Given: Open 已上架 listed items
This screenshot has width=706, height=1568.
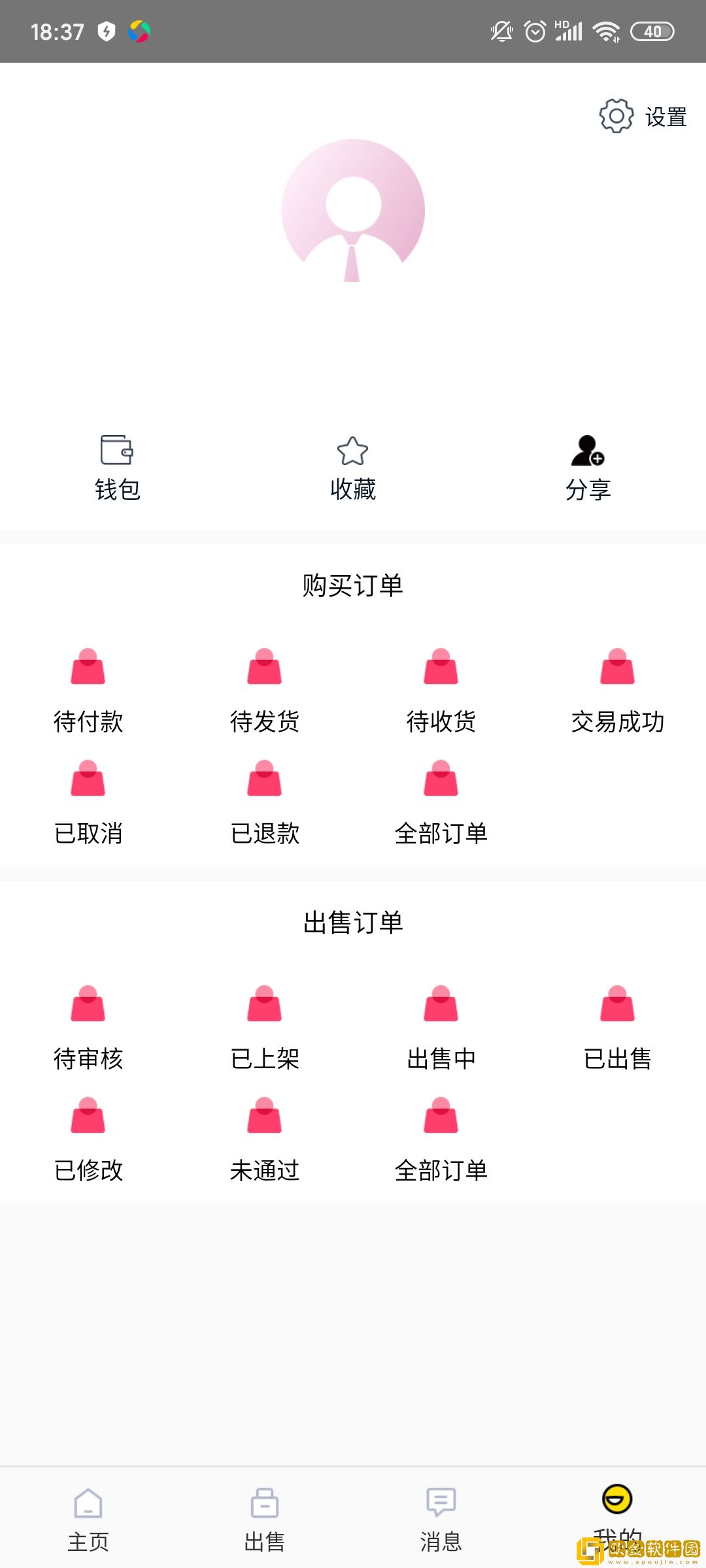Looking at the screenshot, I should pos(265,1028).
